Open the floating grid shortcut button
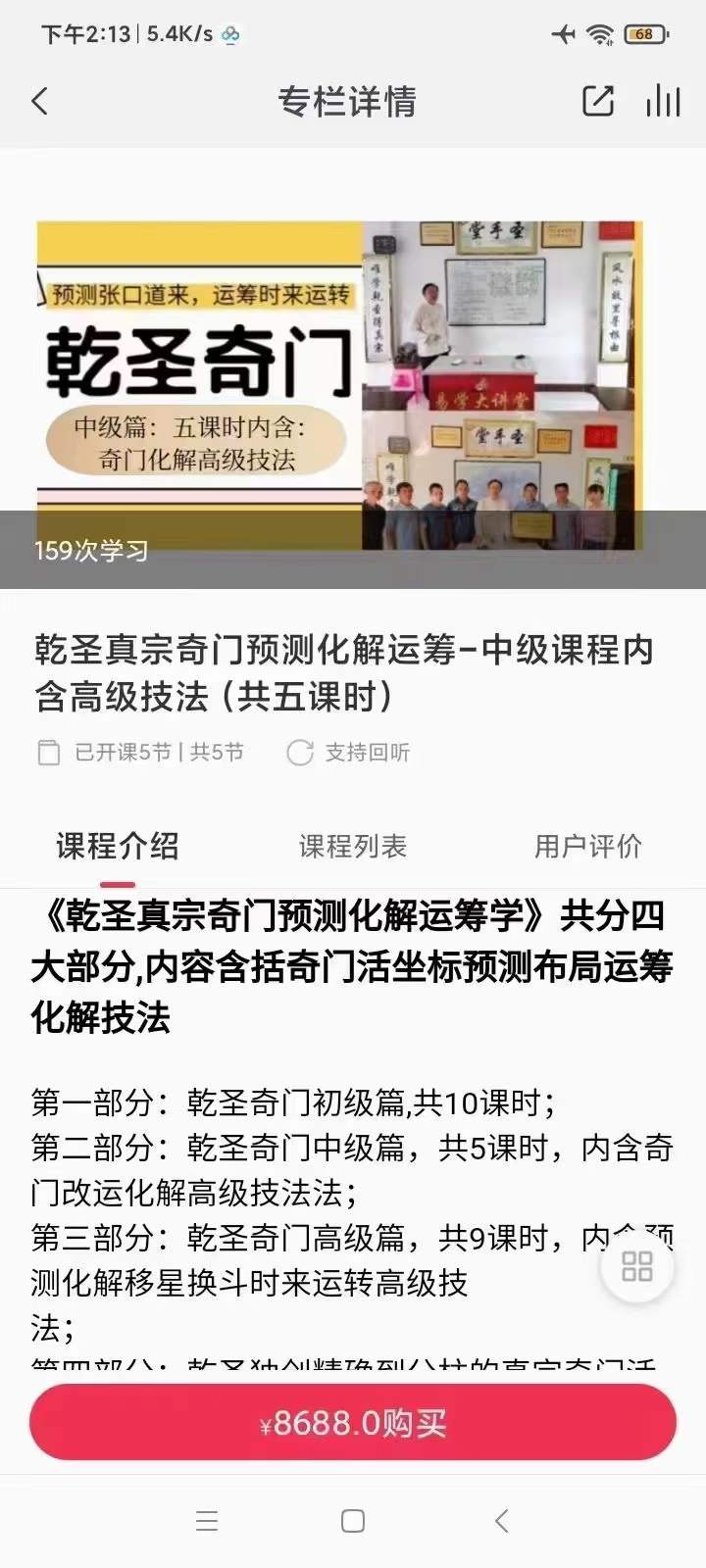 [x=636, y=1266]
